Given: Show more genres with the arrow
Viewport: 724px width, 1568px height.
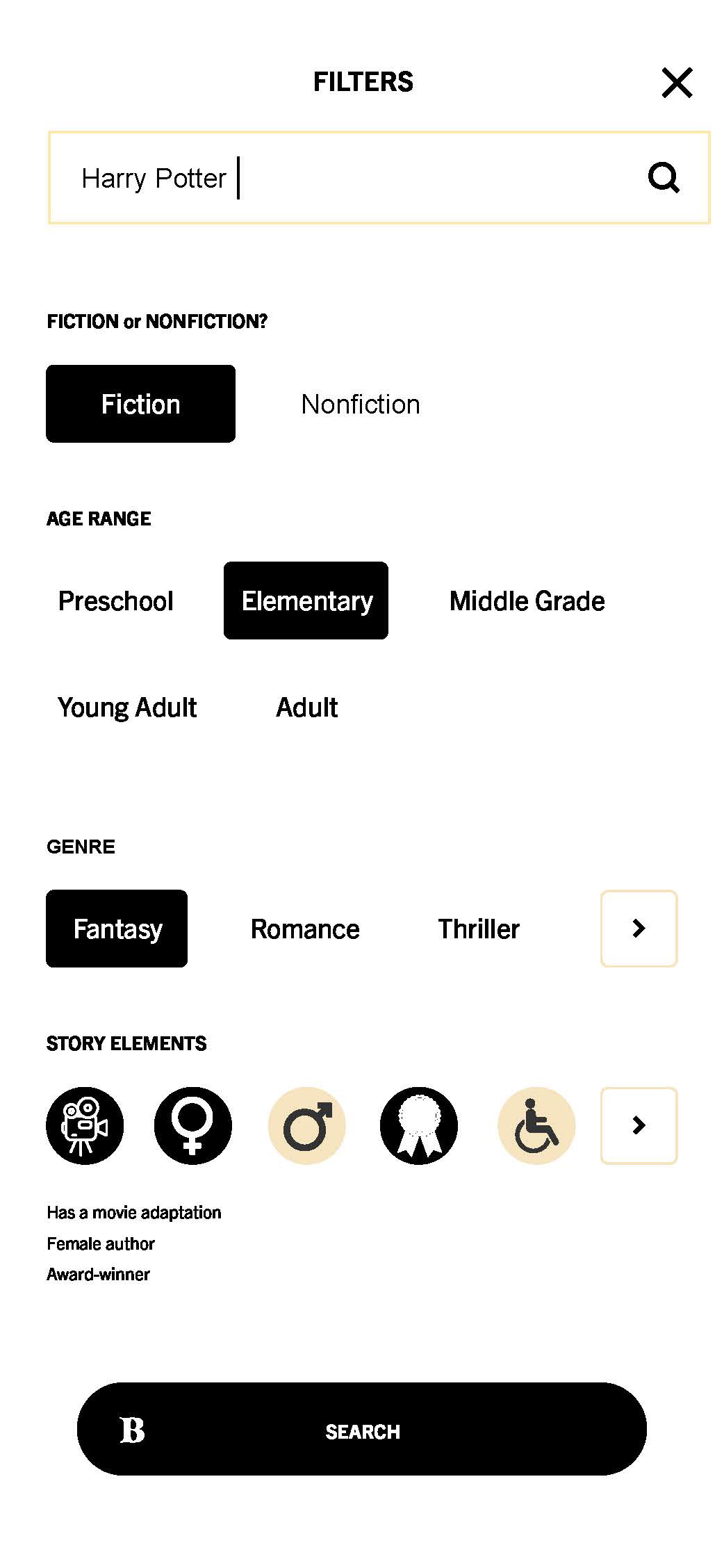Looking at the screenshot, I should coord(639,929).
